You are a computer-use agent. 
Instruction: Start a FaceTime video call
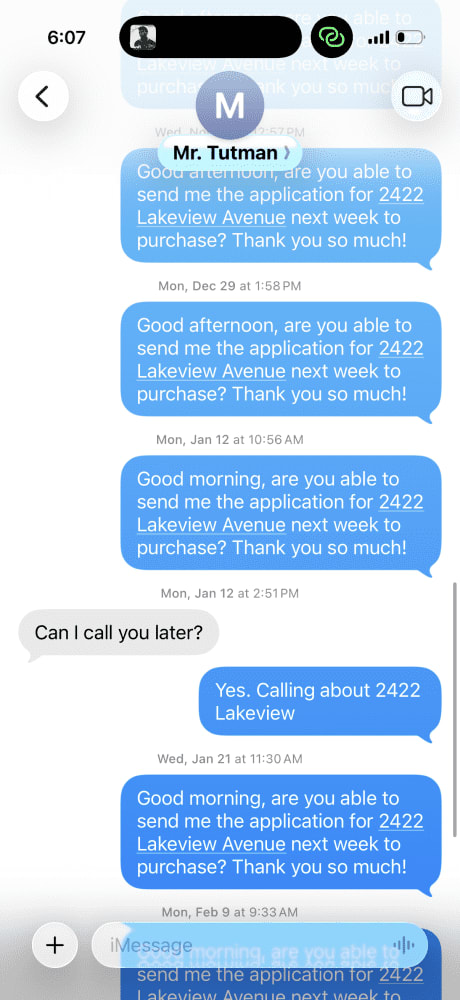[417, 96]
